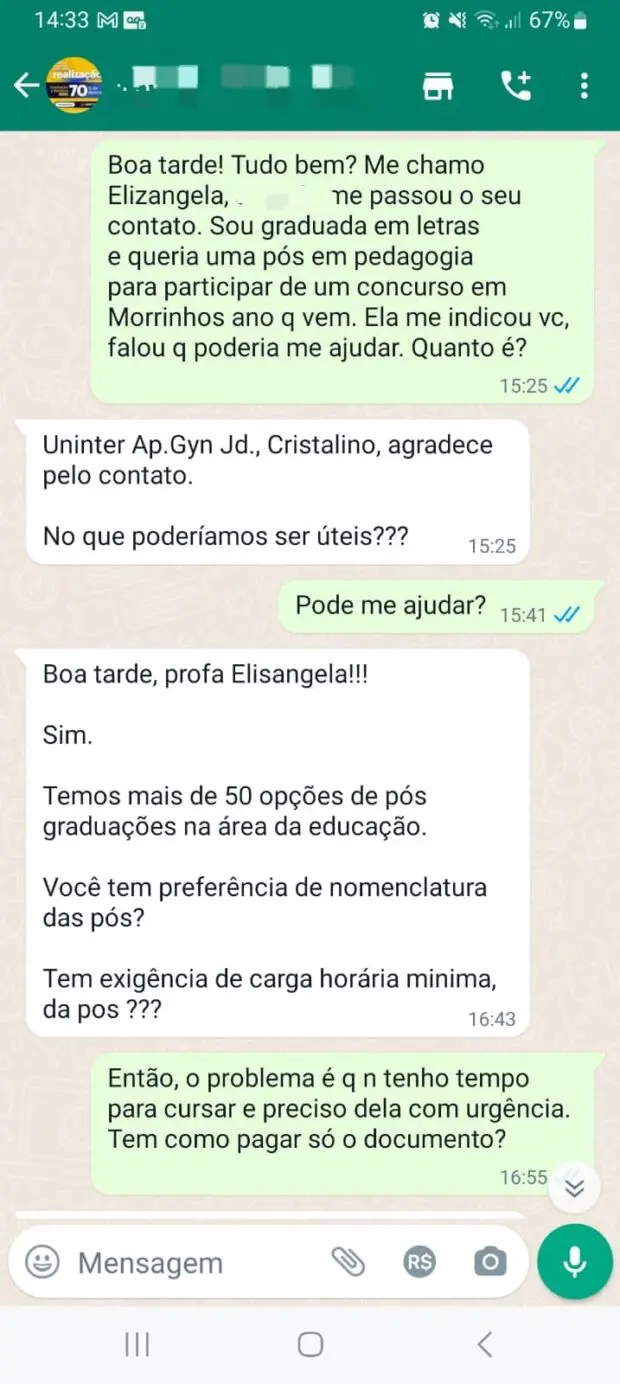This screenshot has height=1384, width=620.
Task: Open the emoji picker
Action: coord(42,1262)
